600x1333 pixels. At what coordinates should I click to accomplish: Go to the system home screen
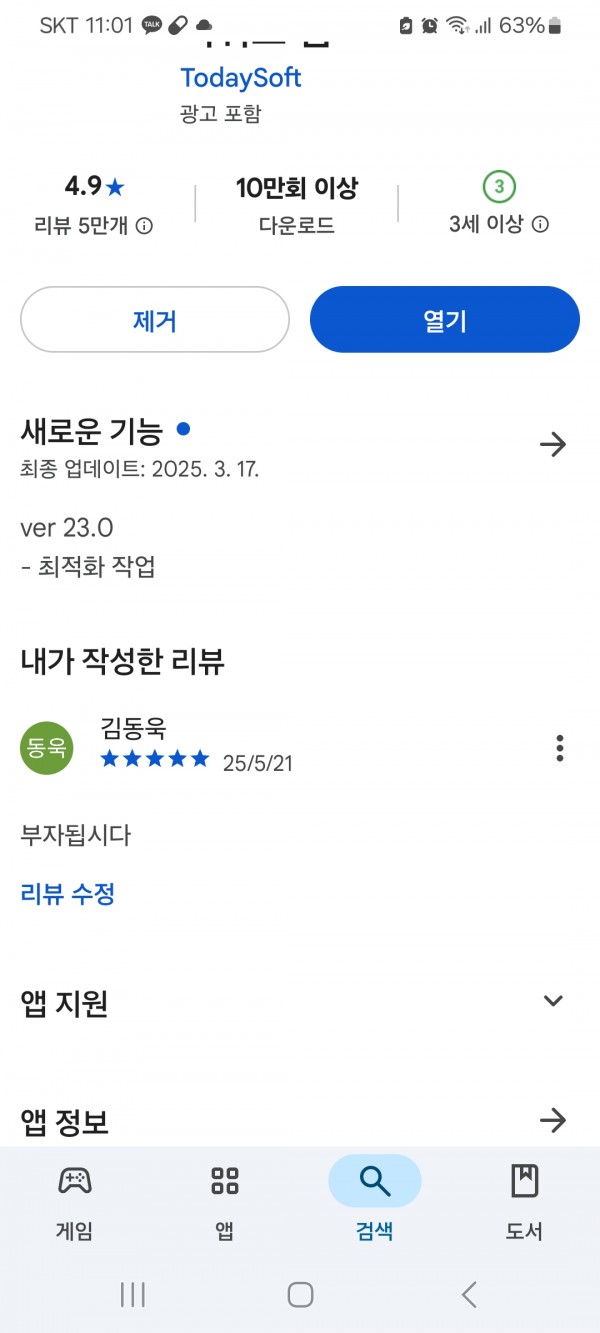pos(300,1294)
